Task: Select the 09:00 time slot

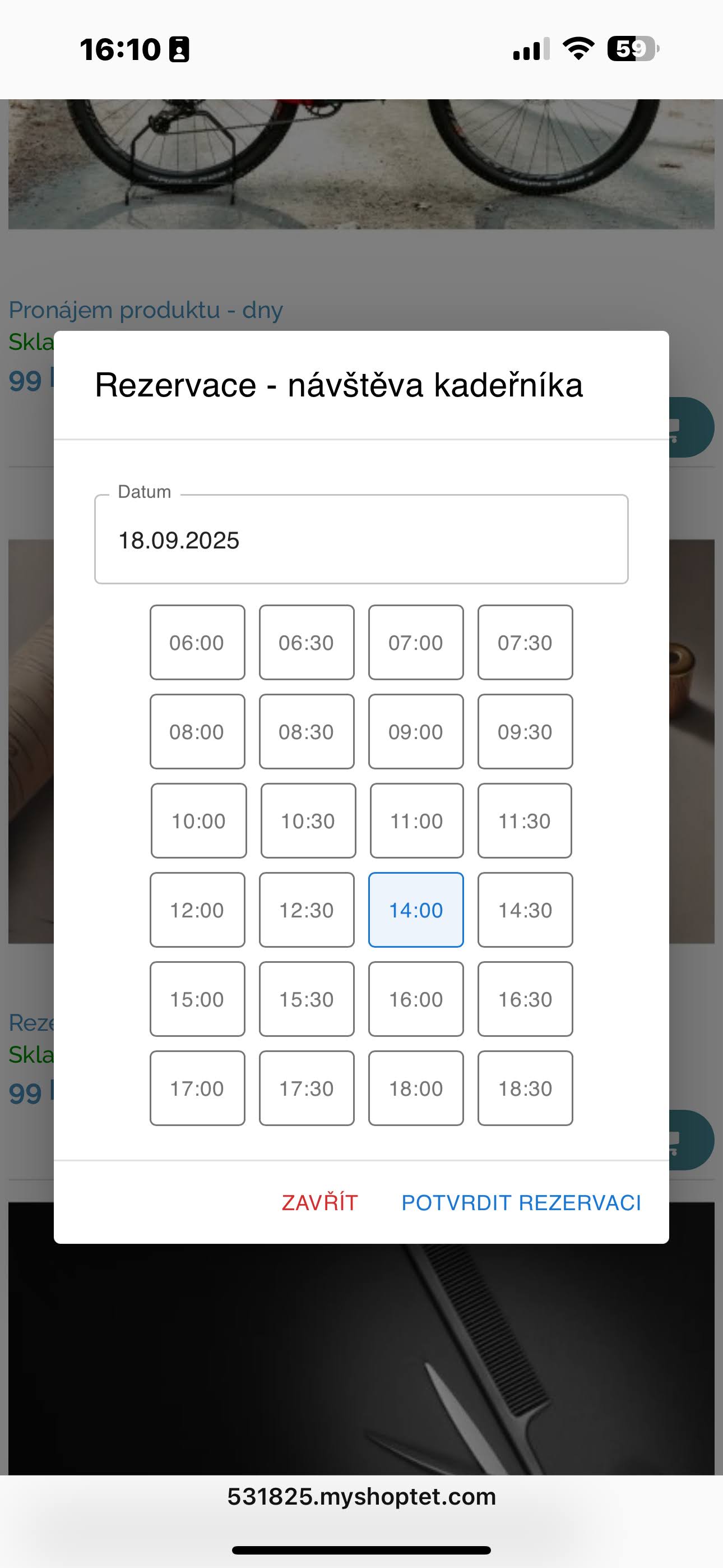Action: pyautogui.click(x=416, y=732)
